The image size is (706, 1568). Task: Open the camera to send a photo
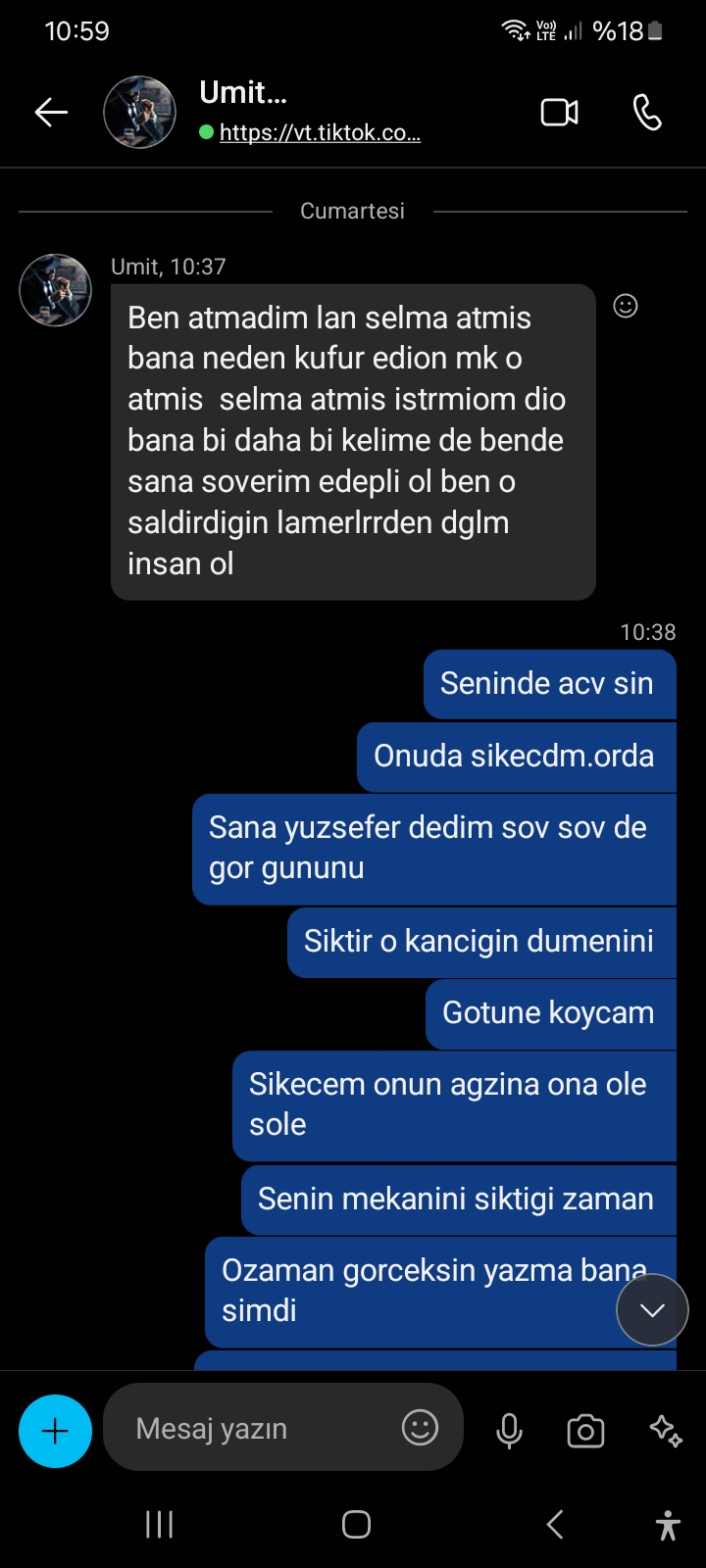pyautogui.click(x=585, y=1431)
